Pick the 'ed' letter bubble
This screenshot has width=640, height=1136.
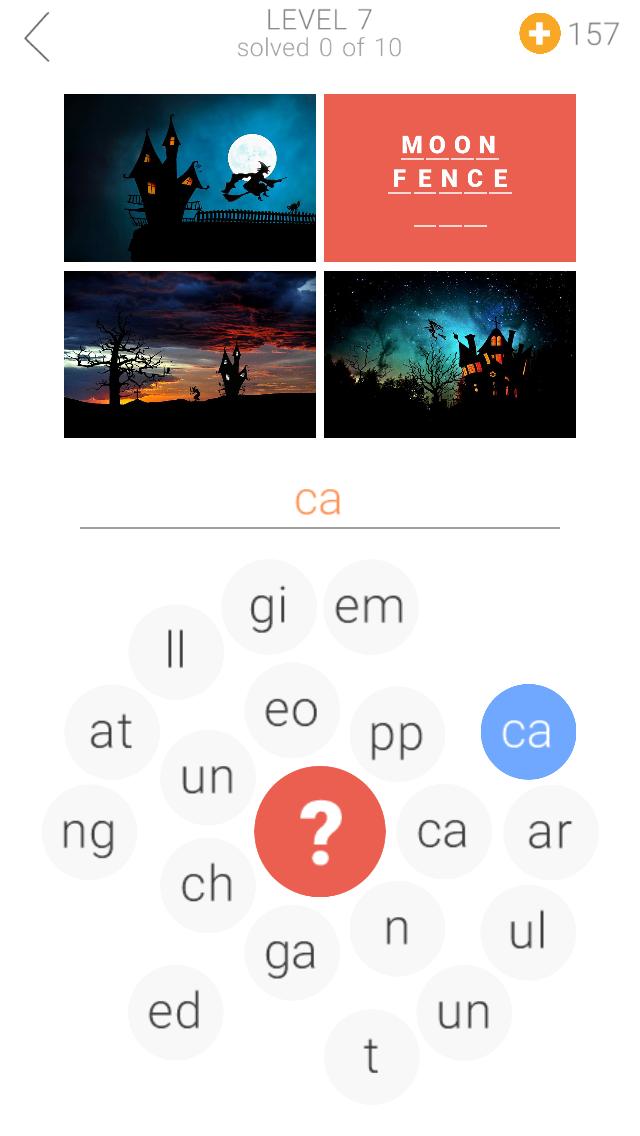175,1011
